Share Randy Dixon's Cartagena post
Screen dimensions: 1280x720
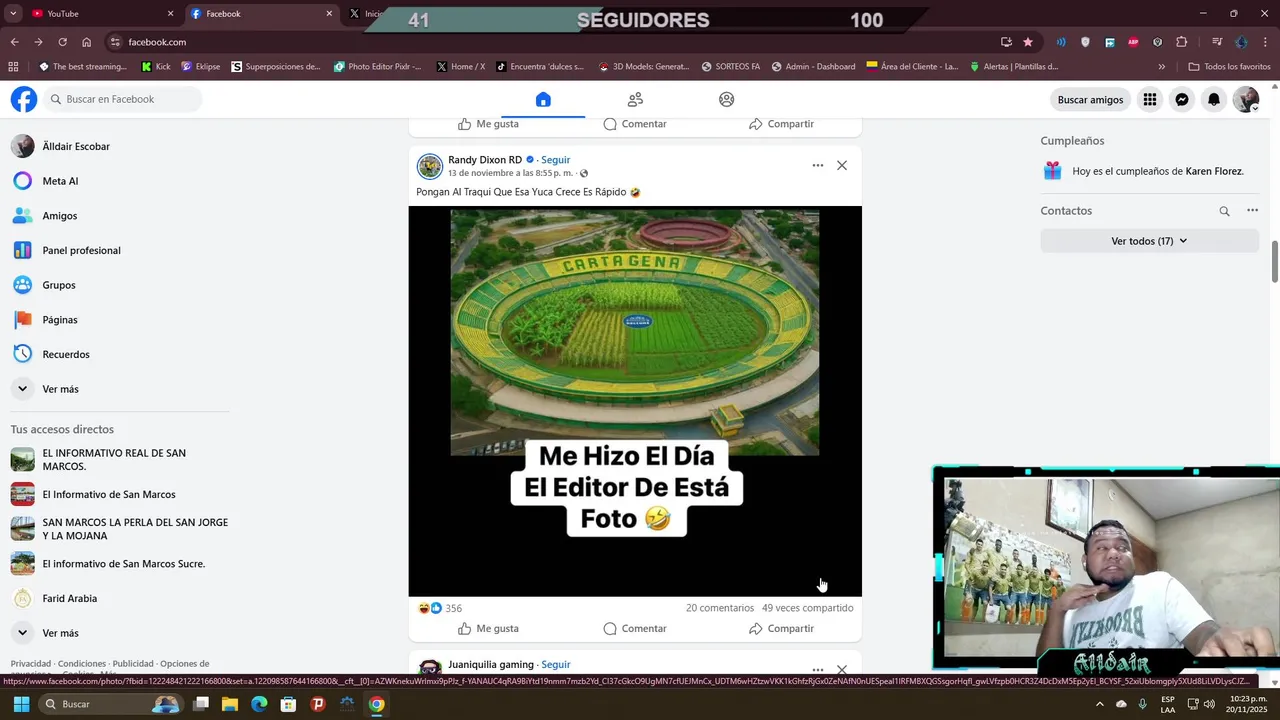(x=780, y=628)
